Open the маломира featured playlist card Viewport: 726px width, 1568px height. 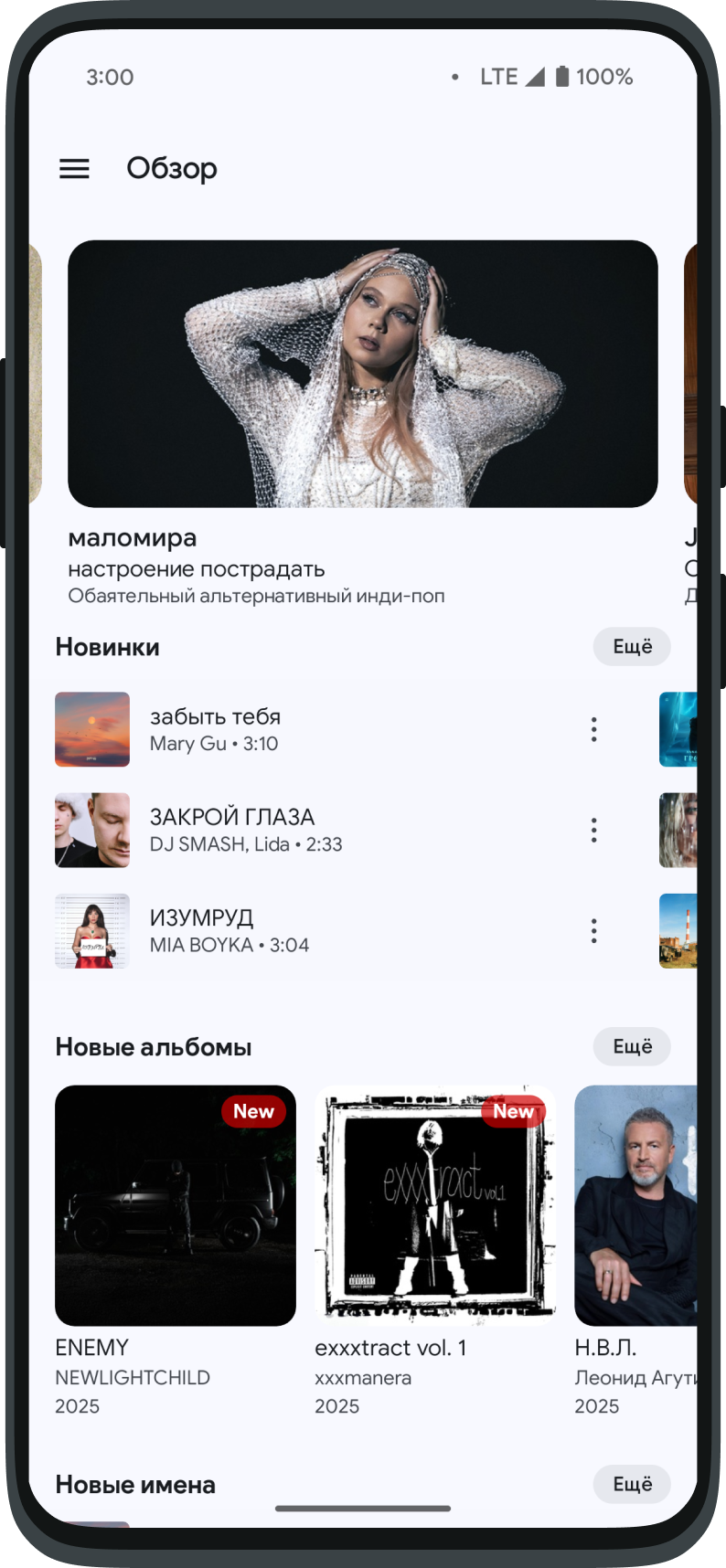pos(362,374)
